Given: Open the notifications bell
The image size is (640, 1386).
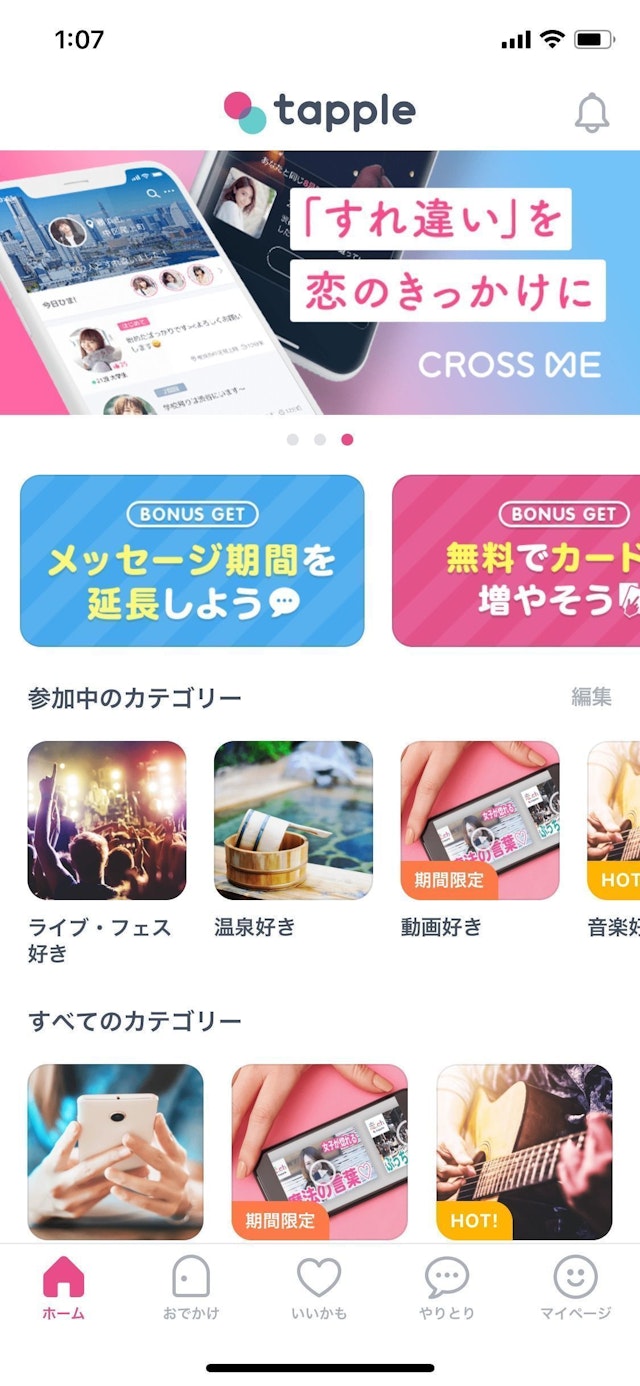Looking at the screenshot, I should 592,112.
